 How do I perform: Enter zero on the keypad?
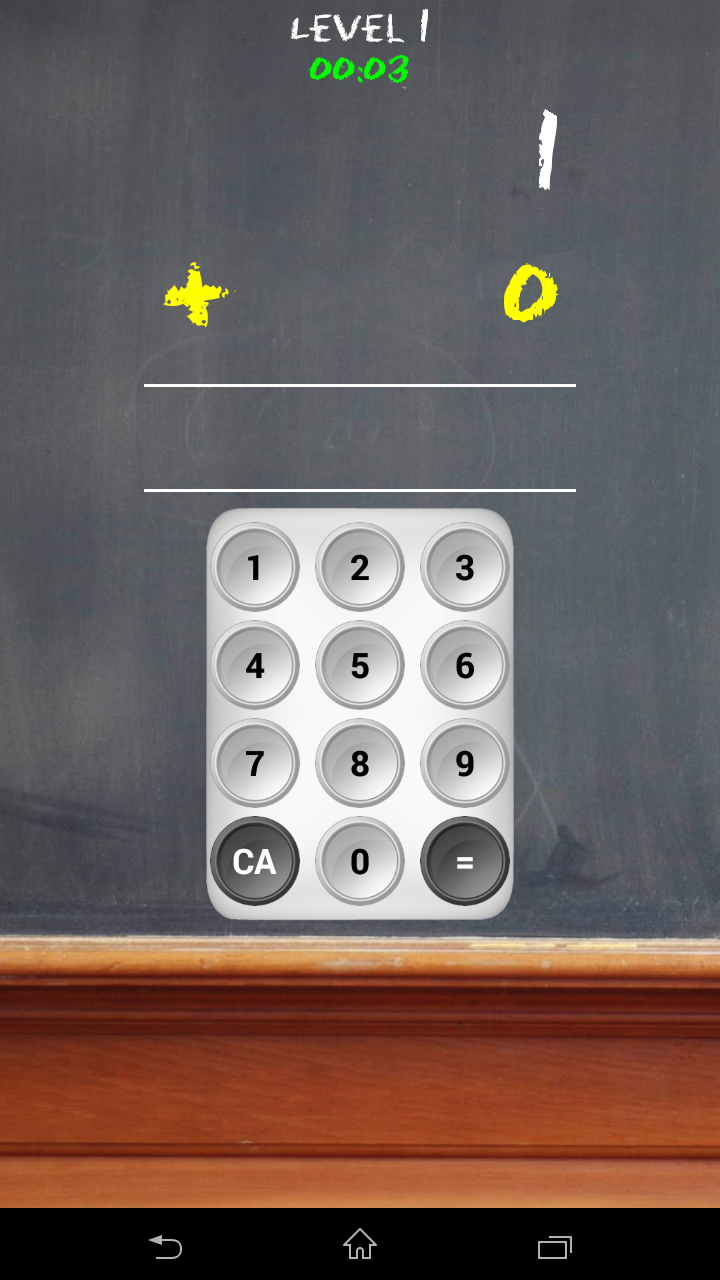coord(360,861)
